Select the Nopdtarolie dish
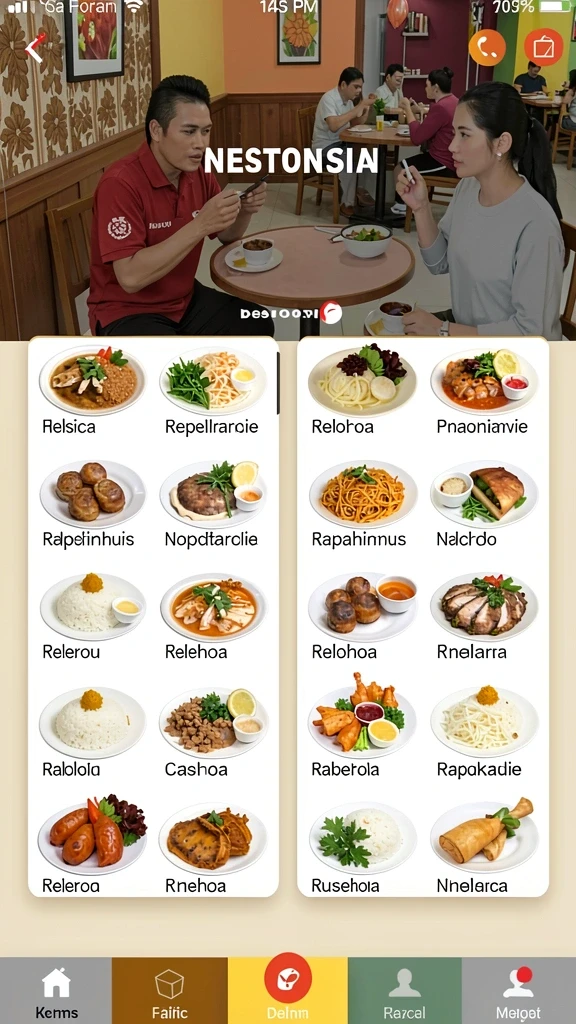 click(x=213, y=504)
